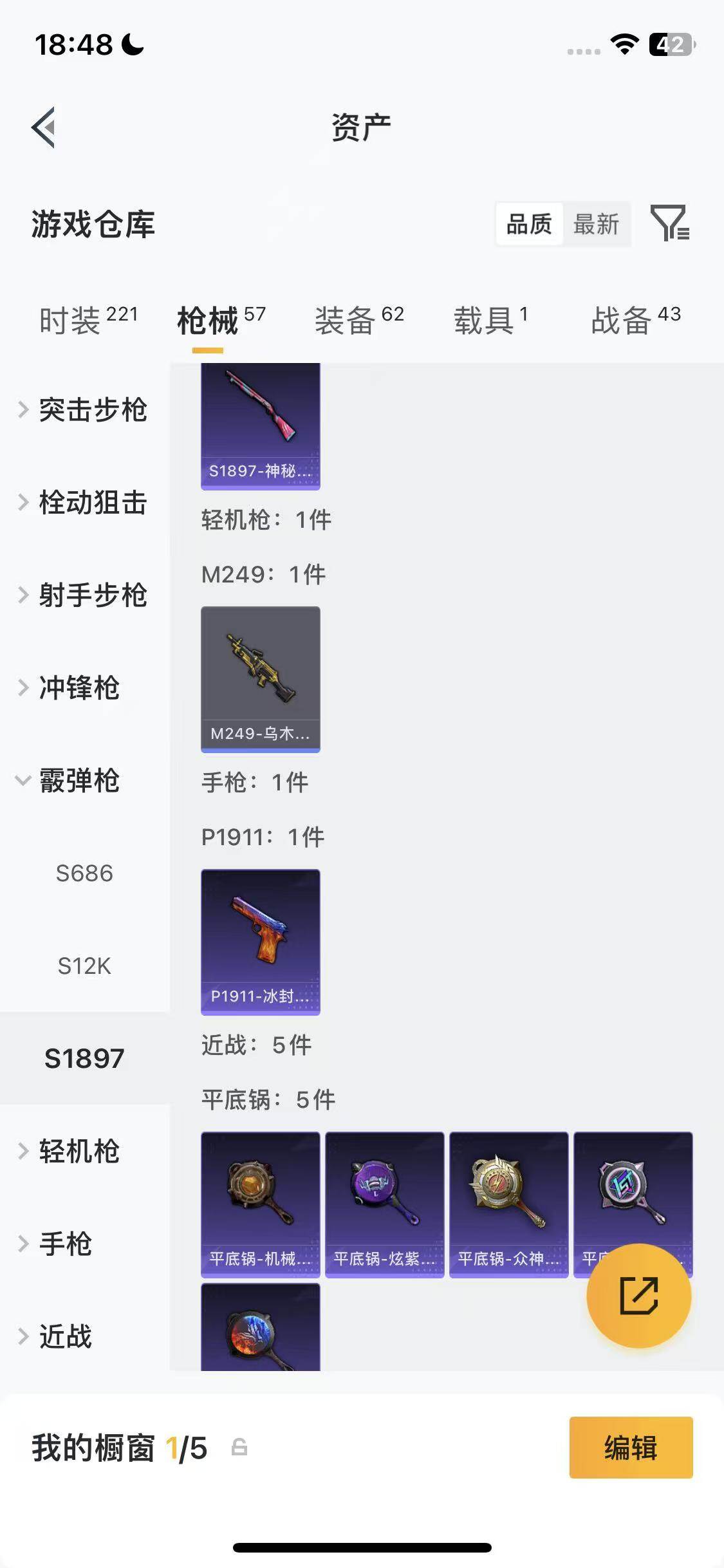Open the M249-乌木 item card
Screen dimensions: 724x1568
click(x=261, y=678)
